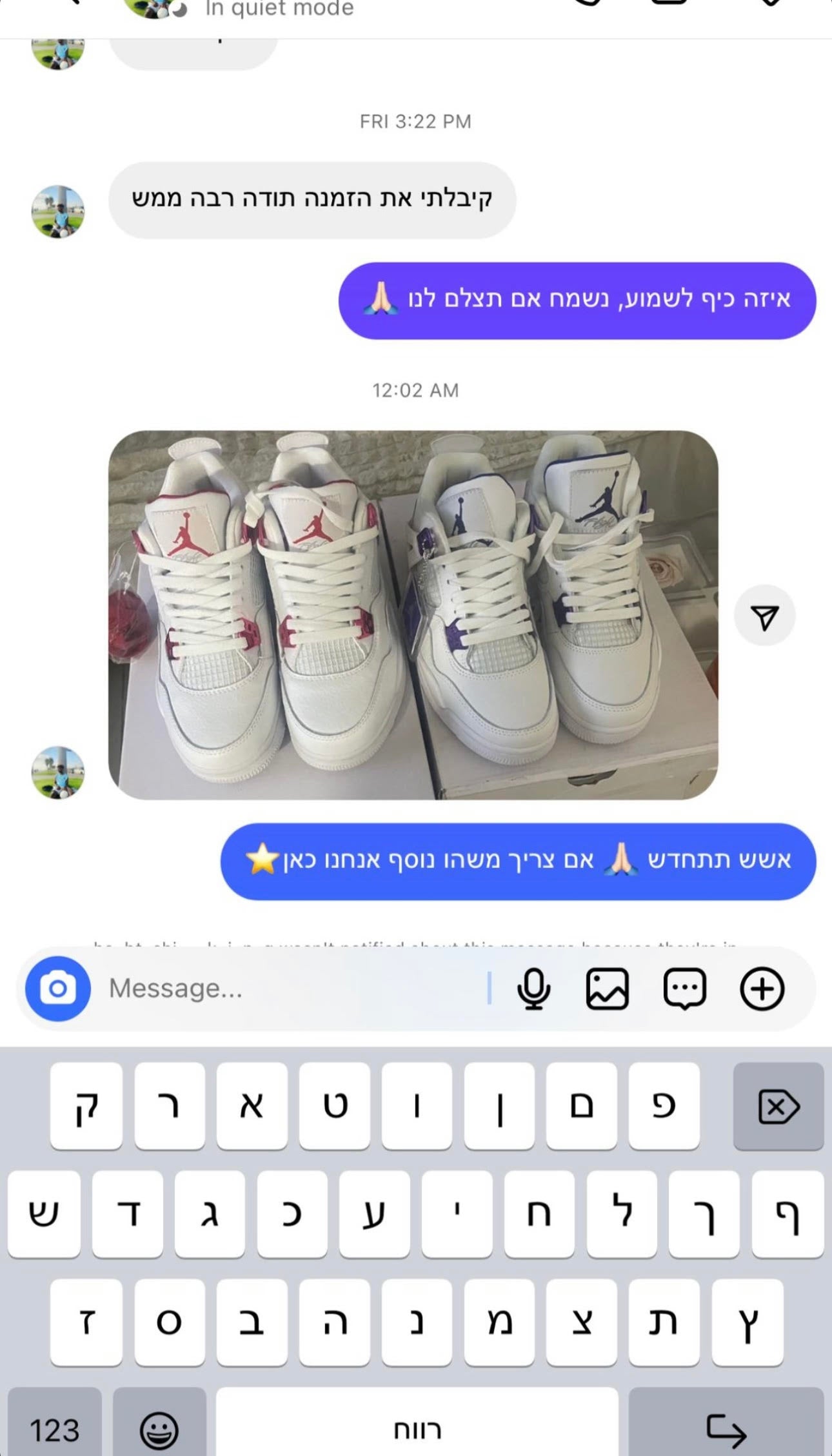The image size is (832, 1456).
Task: Open the camera from the message bar
Action: tap(58, 989)
